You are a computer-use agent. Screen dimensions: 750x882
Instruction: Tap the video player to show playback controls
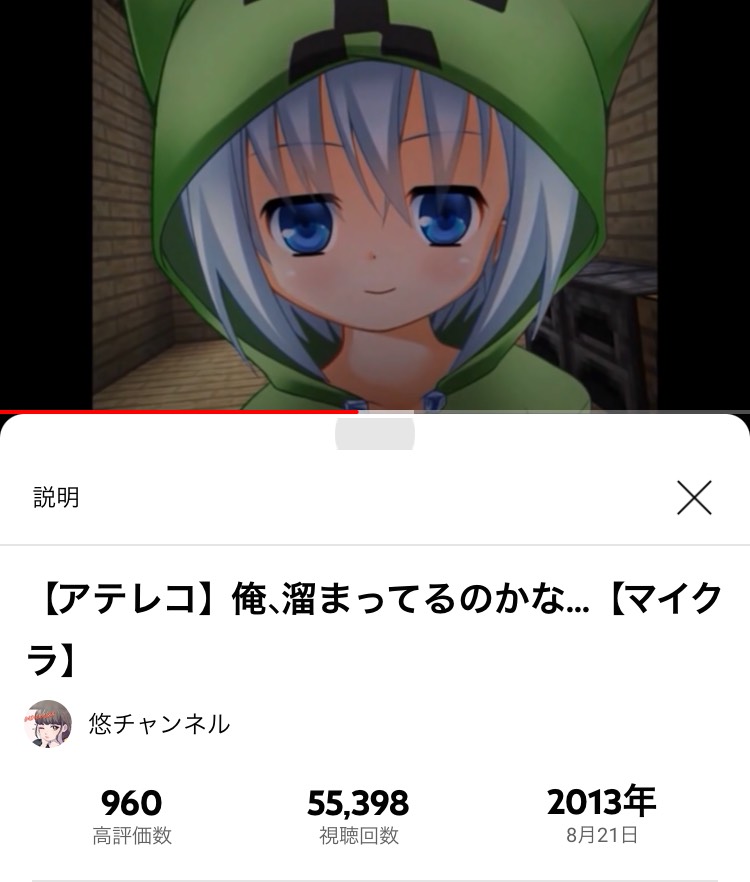(375, 200)
